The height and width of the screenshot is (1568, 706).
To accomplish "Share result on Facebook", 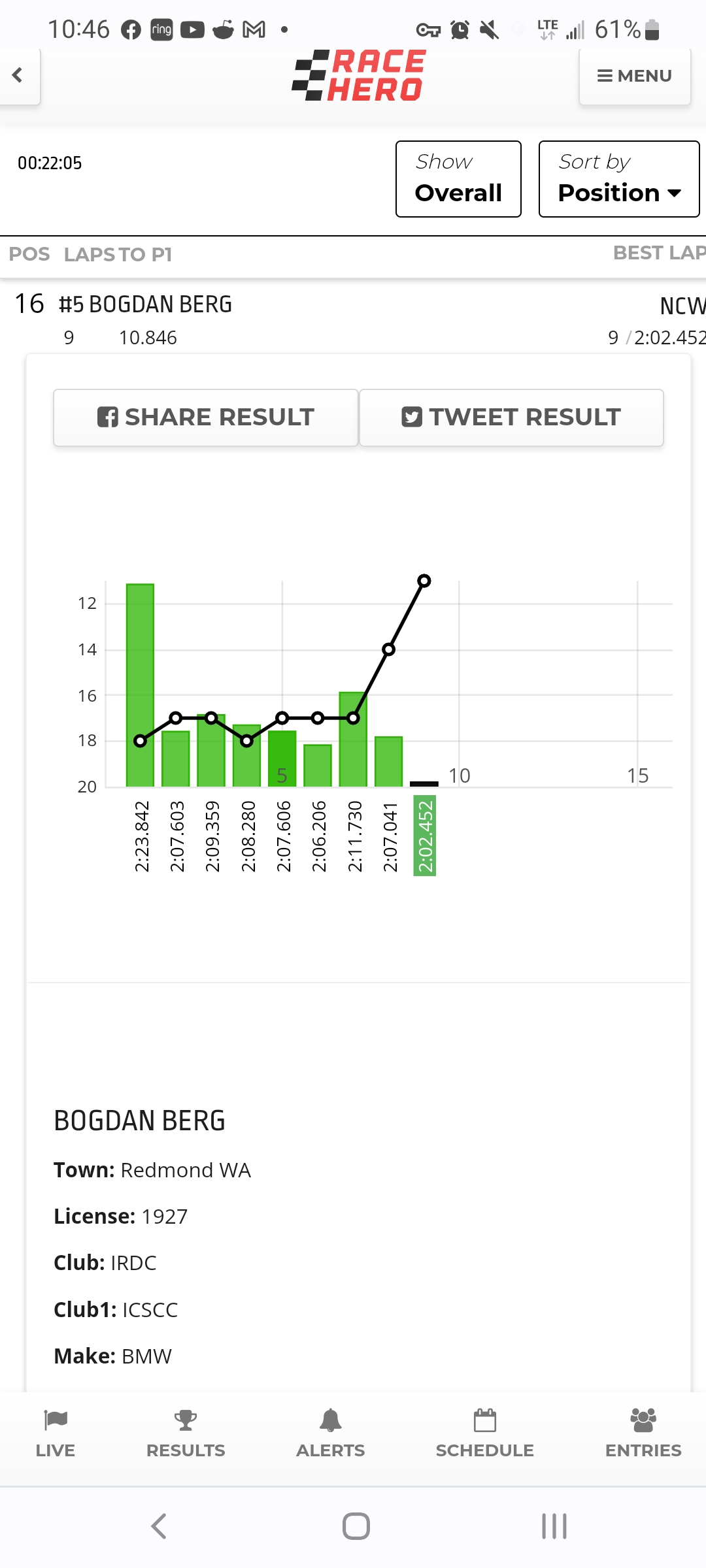I will [206, 417].
